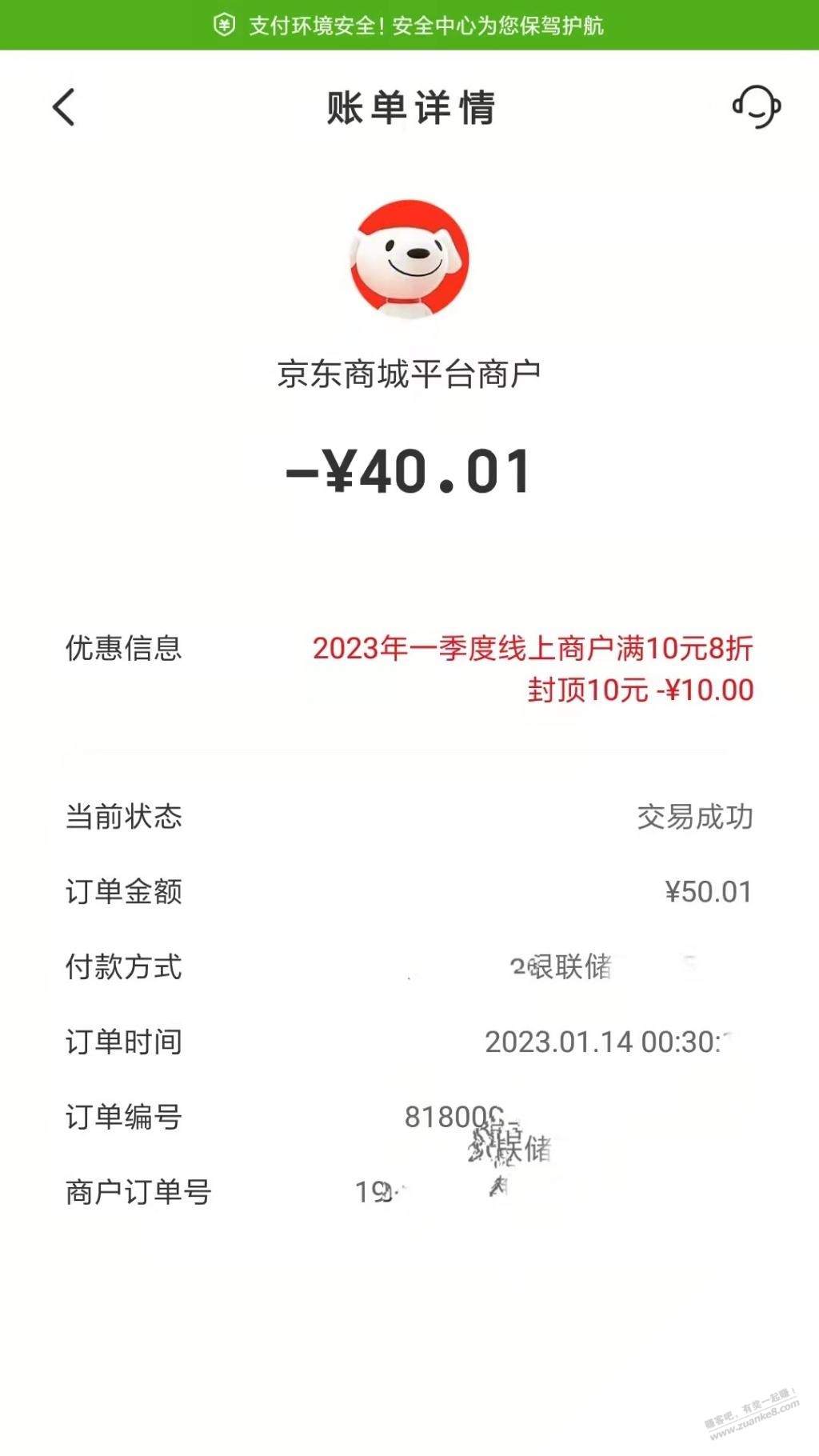Open customer service headset icon
819x1456 pixels.
(756, 107)
